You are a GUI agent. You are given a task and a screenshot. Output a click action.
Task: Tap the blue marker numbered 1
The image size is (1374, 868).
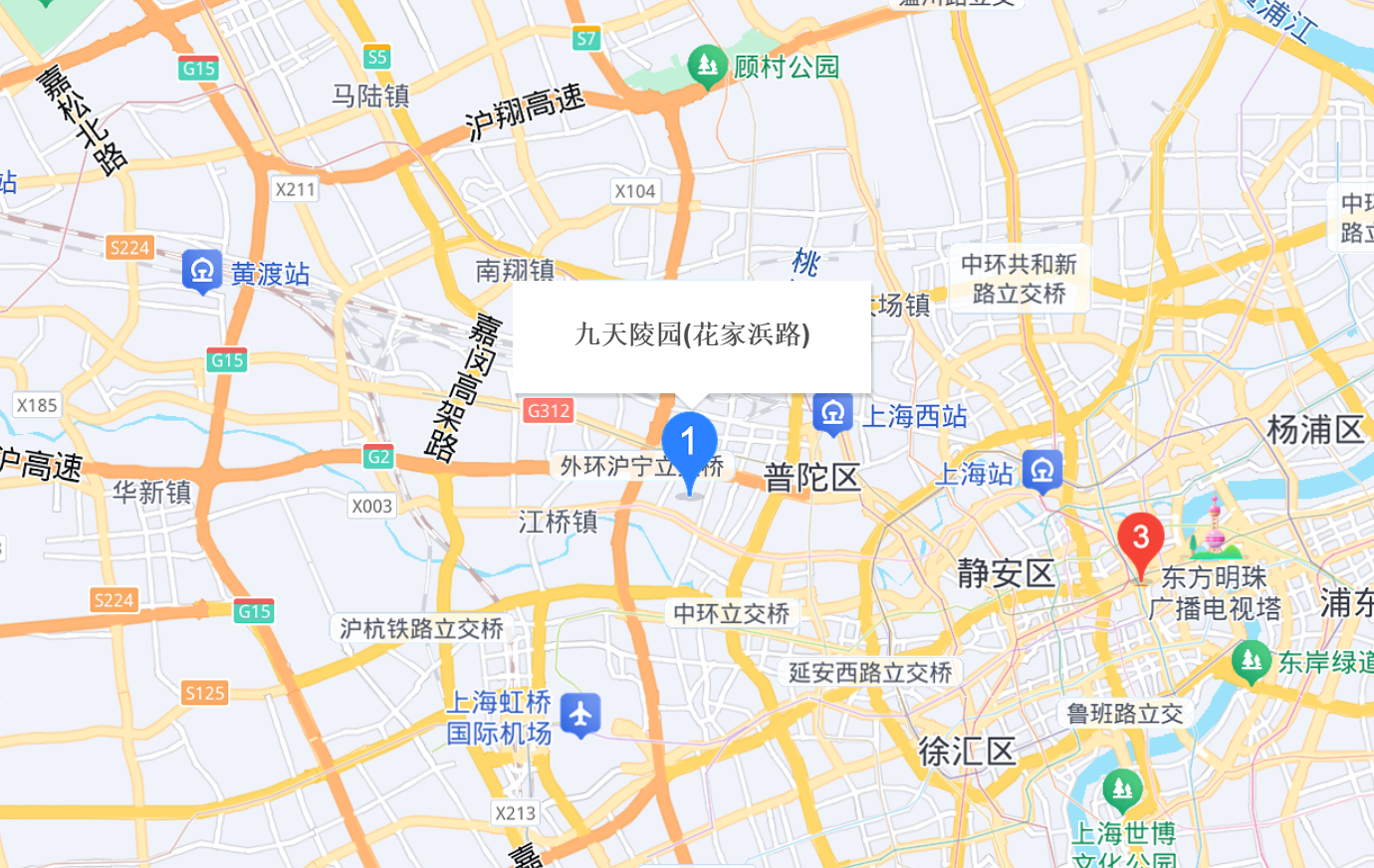[689, 447]
